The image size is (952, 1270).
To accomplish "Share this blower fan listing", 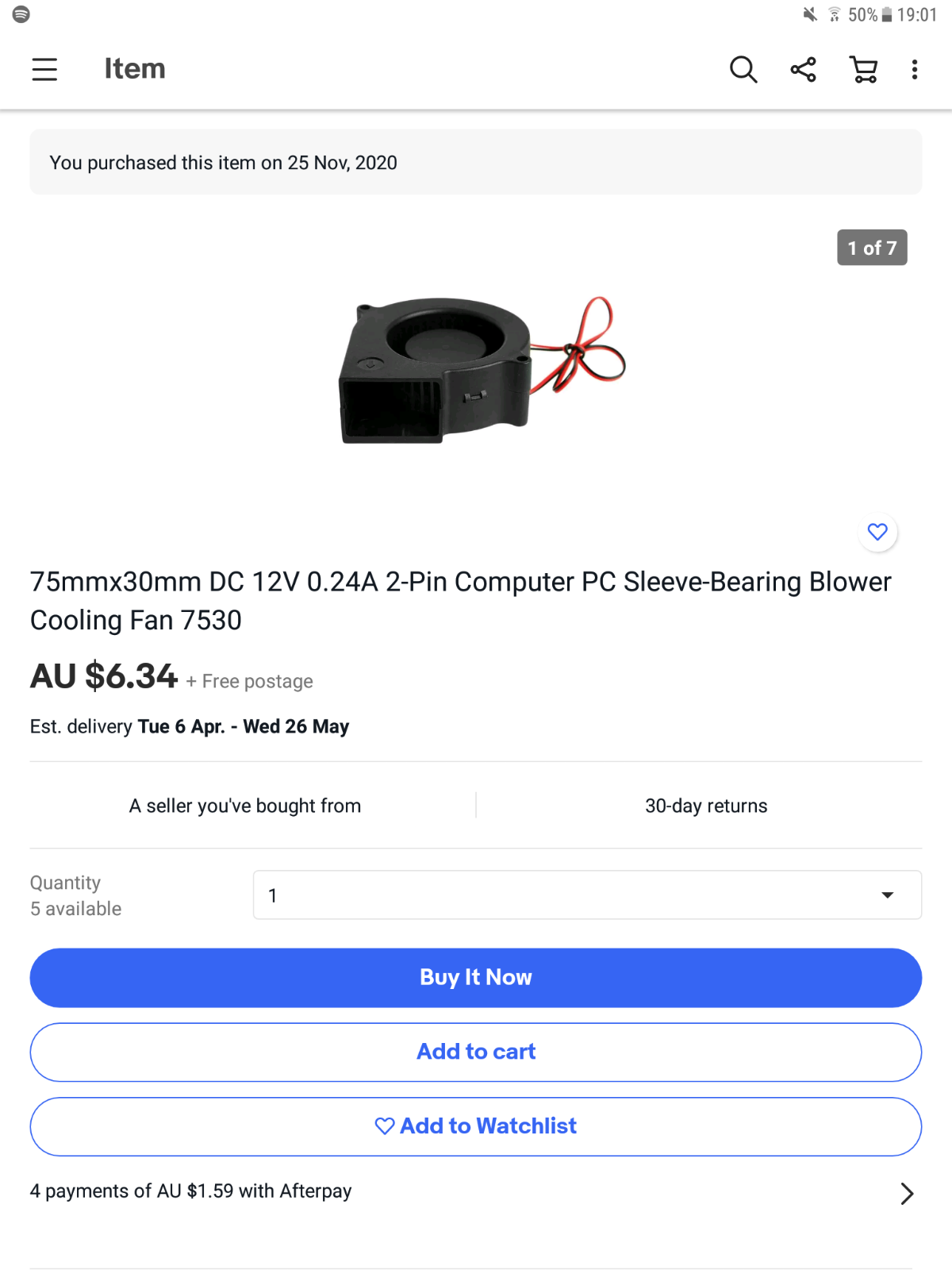I will [803, 70].
